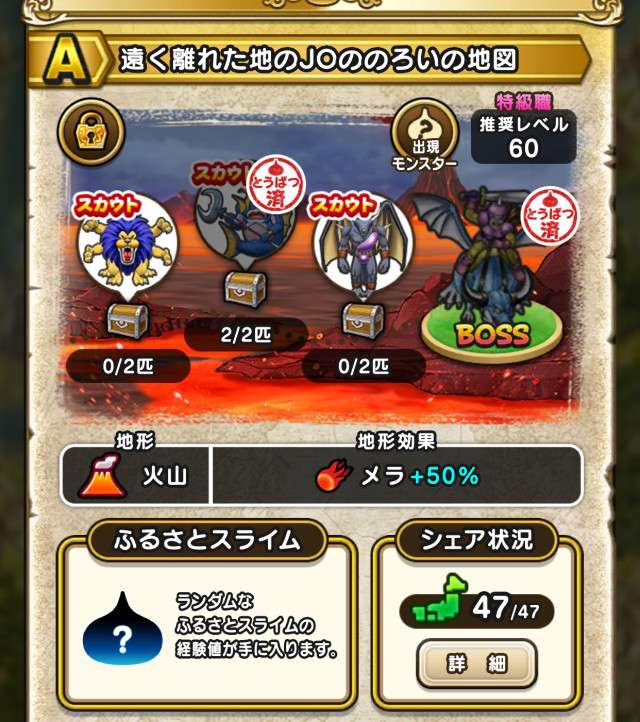Tap the lock icon on the map
The width and height of the screenshot is (640, 722).
click(x=91, y=133)
